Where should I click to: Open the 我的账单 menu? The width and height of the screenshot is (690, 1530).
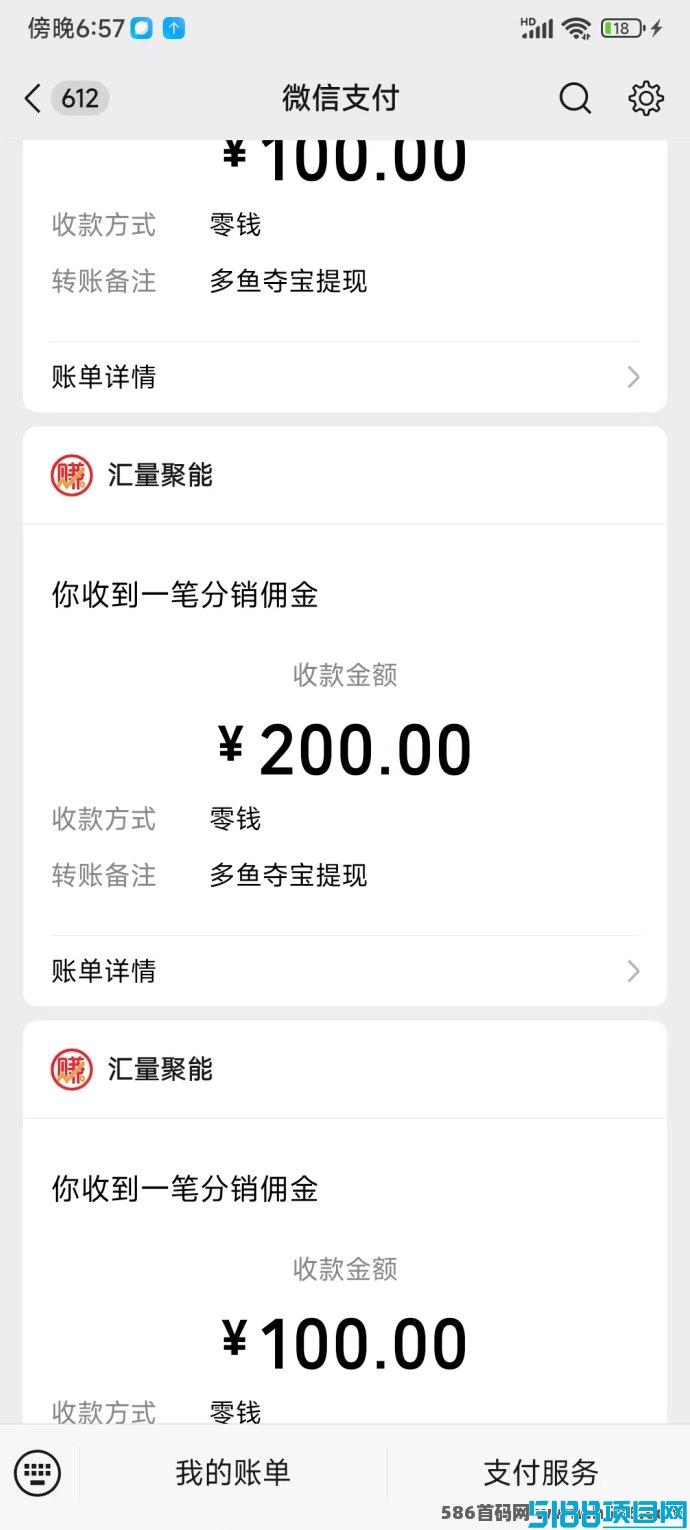(x=233, y=1472)
